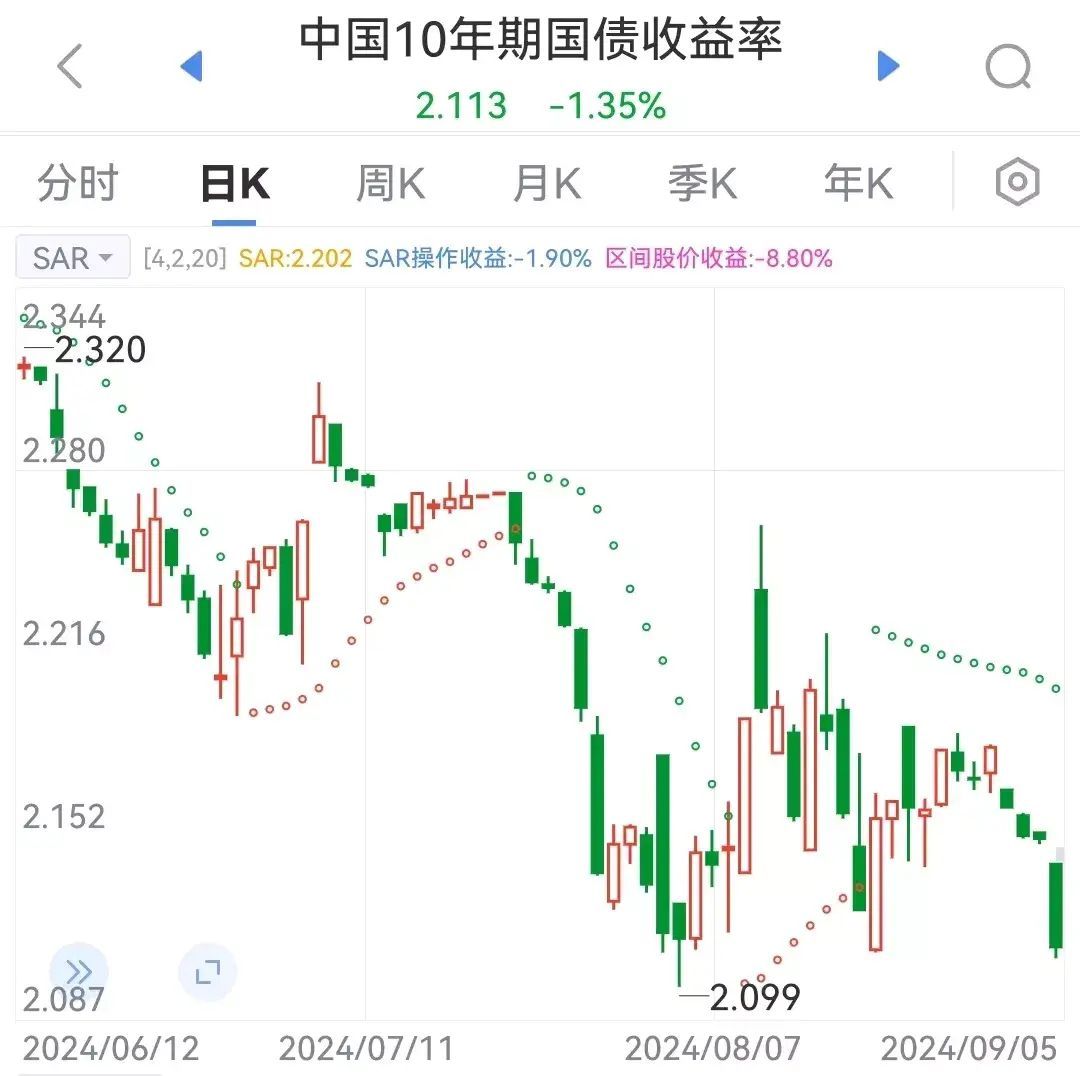This screenshot has height=1076, width=1080.
Task: View the 季K quarterly chart
Action: pyautogui.click(x=703, y=184)
